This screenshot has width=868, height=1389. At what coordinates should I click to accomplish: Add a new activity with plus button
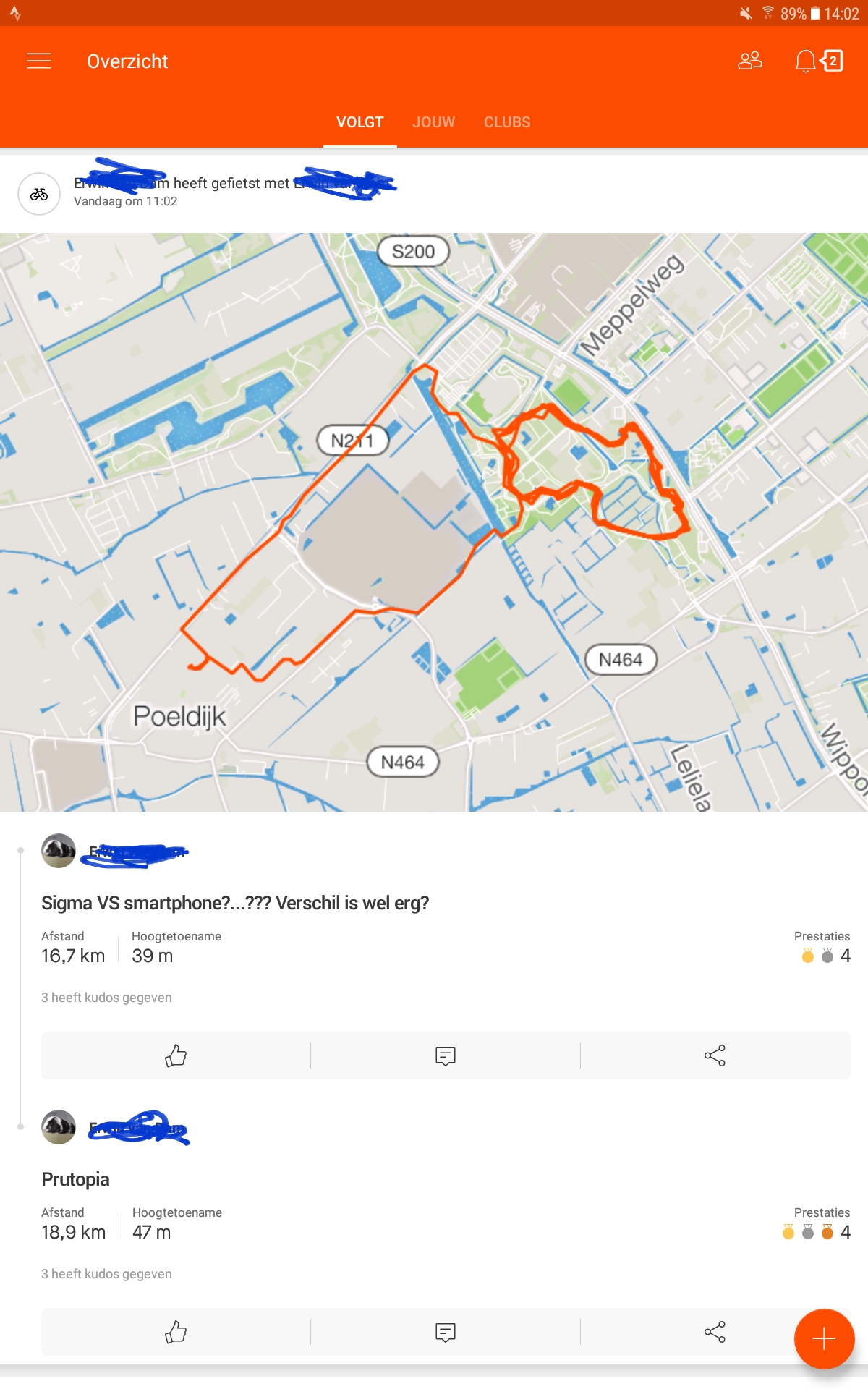824,1339
